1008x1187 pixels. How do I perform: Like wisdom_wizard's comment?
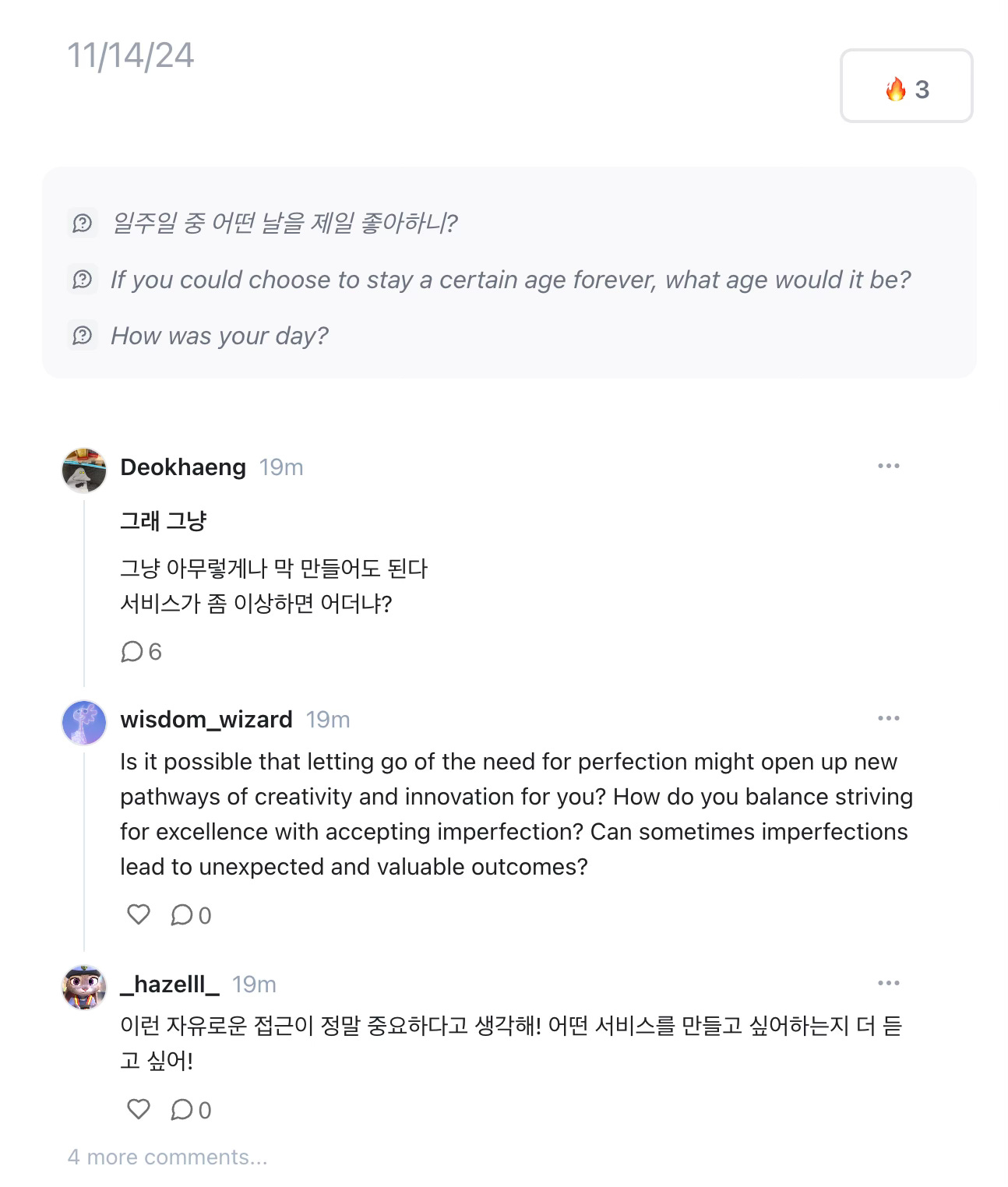tap(138, 914)
